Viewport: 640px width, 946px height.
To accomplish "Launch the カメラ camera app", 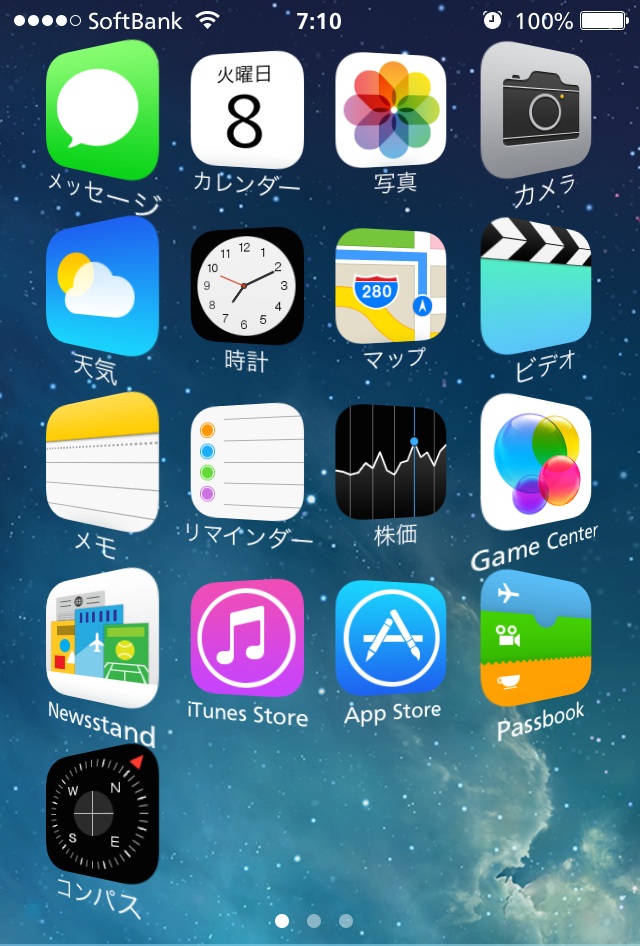I will pyautogui.click(x=536, y=110).
